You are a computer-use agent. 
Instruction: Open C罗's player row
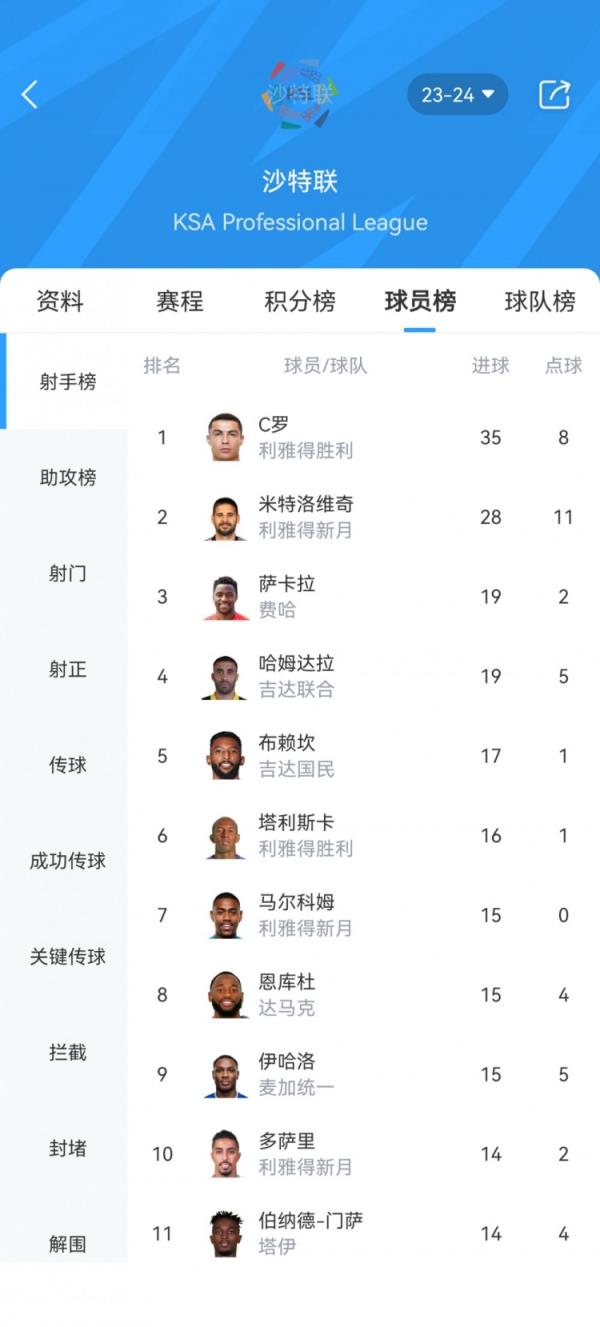[364, 437]
